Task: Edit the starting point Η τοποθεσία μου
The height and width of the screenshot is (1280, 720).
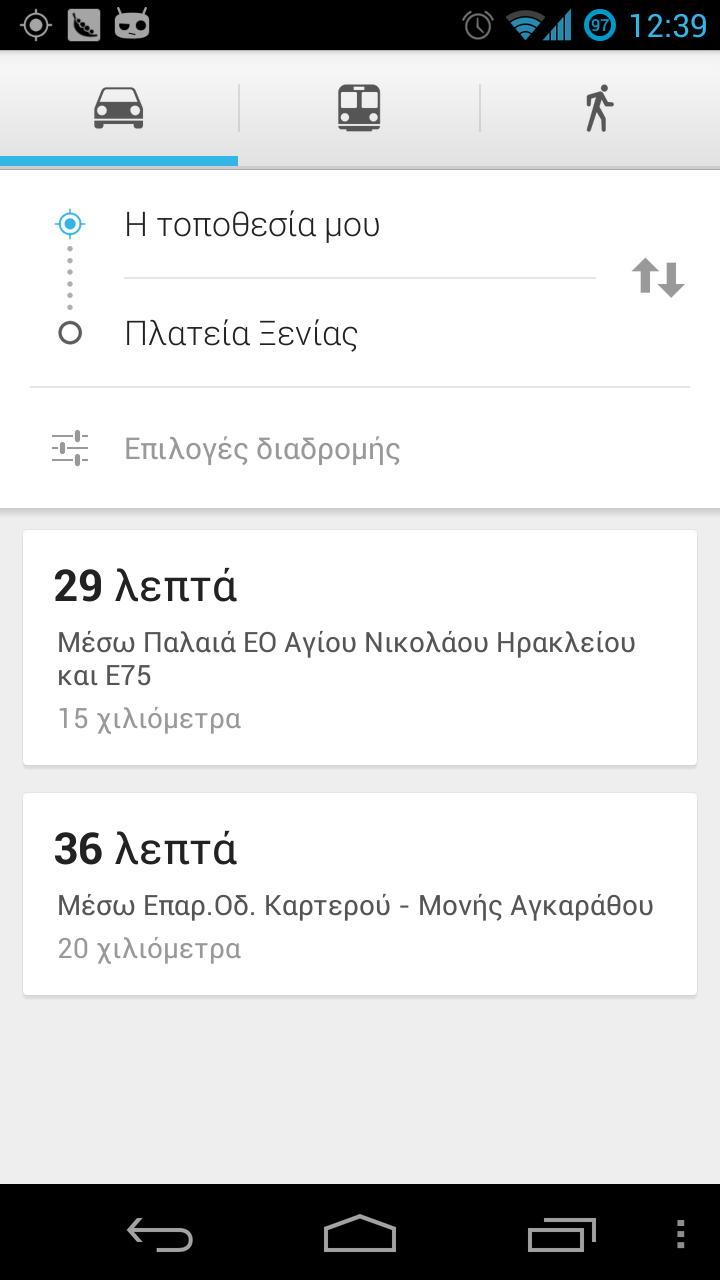Action: click(359, 225)
